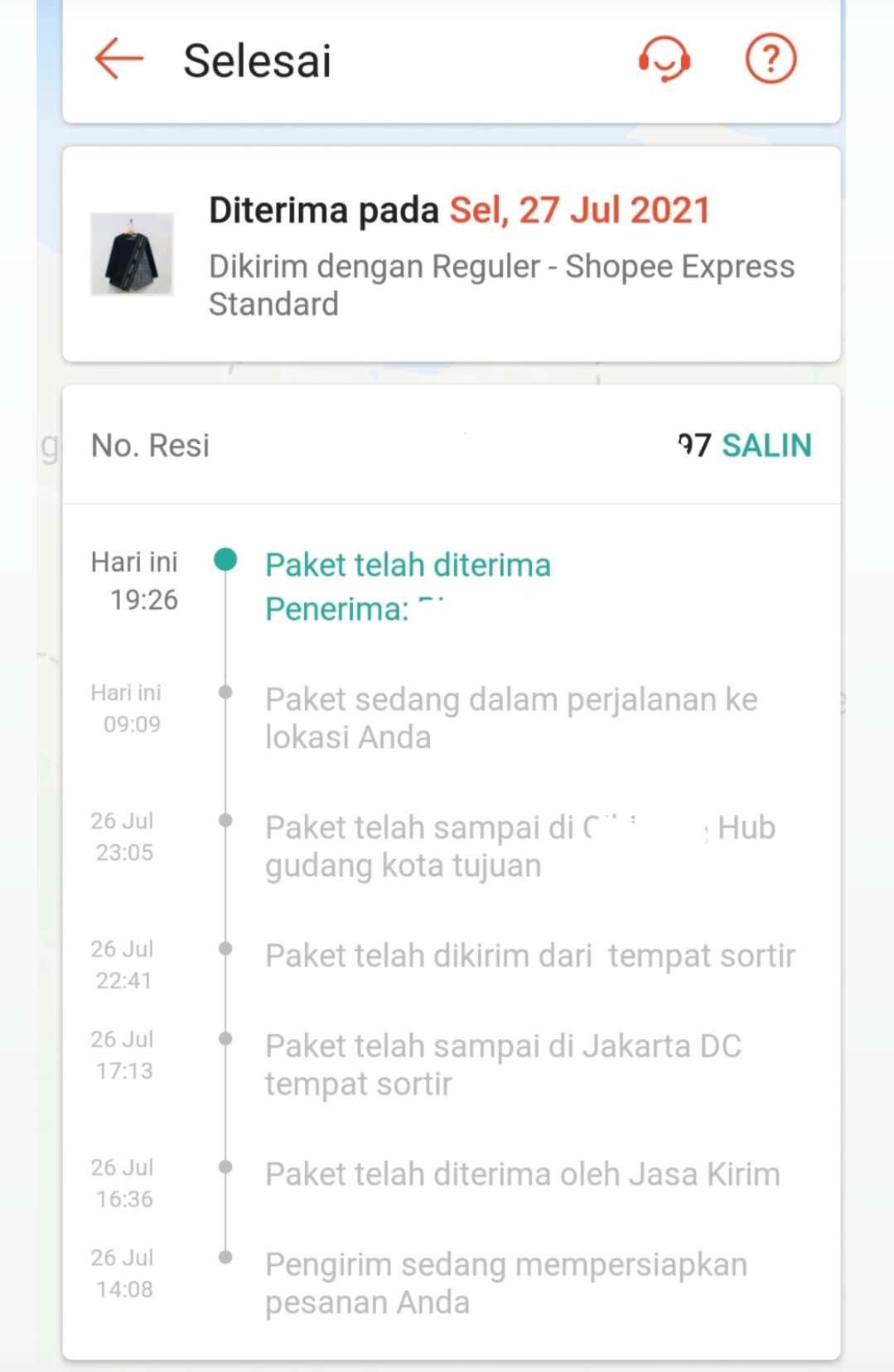Screen dimensions: 894x1372
Task: Expand the 'gudang kota tujuan' tracking entry
Action: (520, 846)
